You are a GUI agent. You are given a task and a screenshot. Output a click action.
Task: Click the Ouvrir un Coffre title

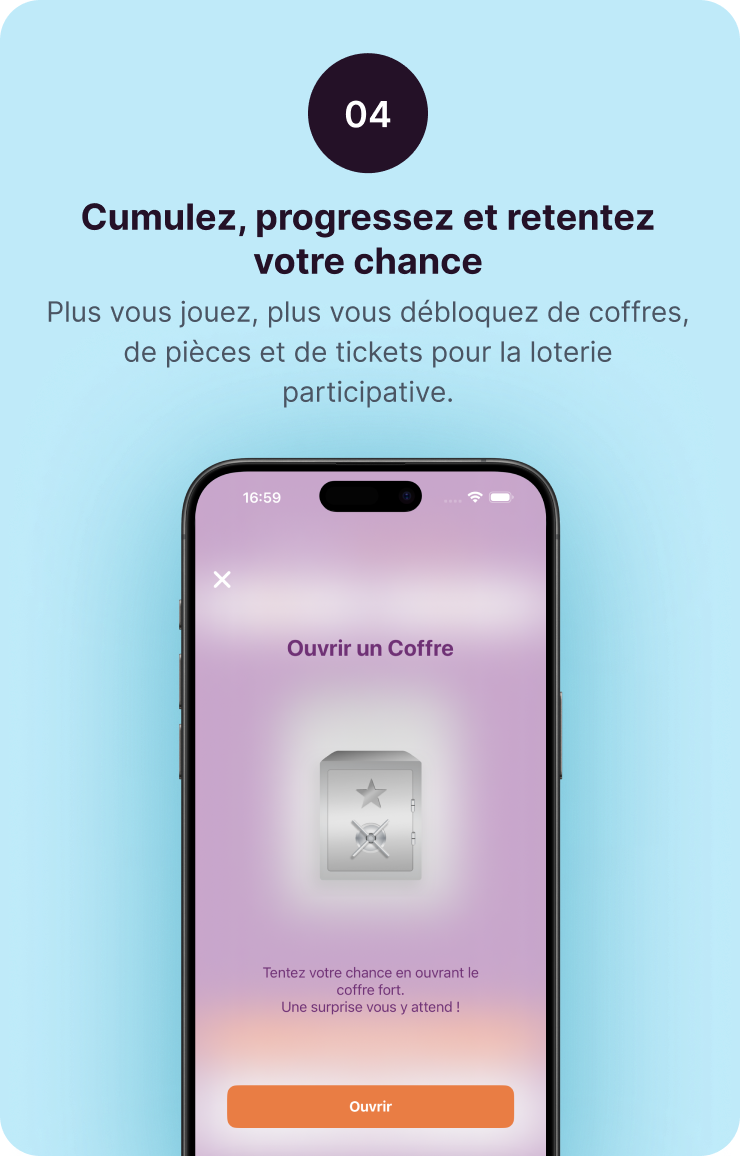369,648
